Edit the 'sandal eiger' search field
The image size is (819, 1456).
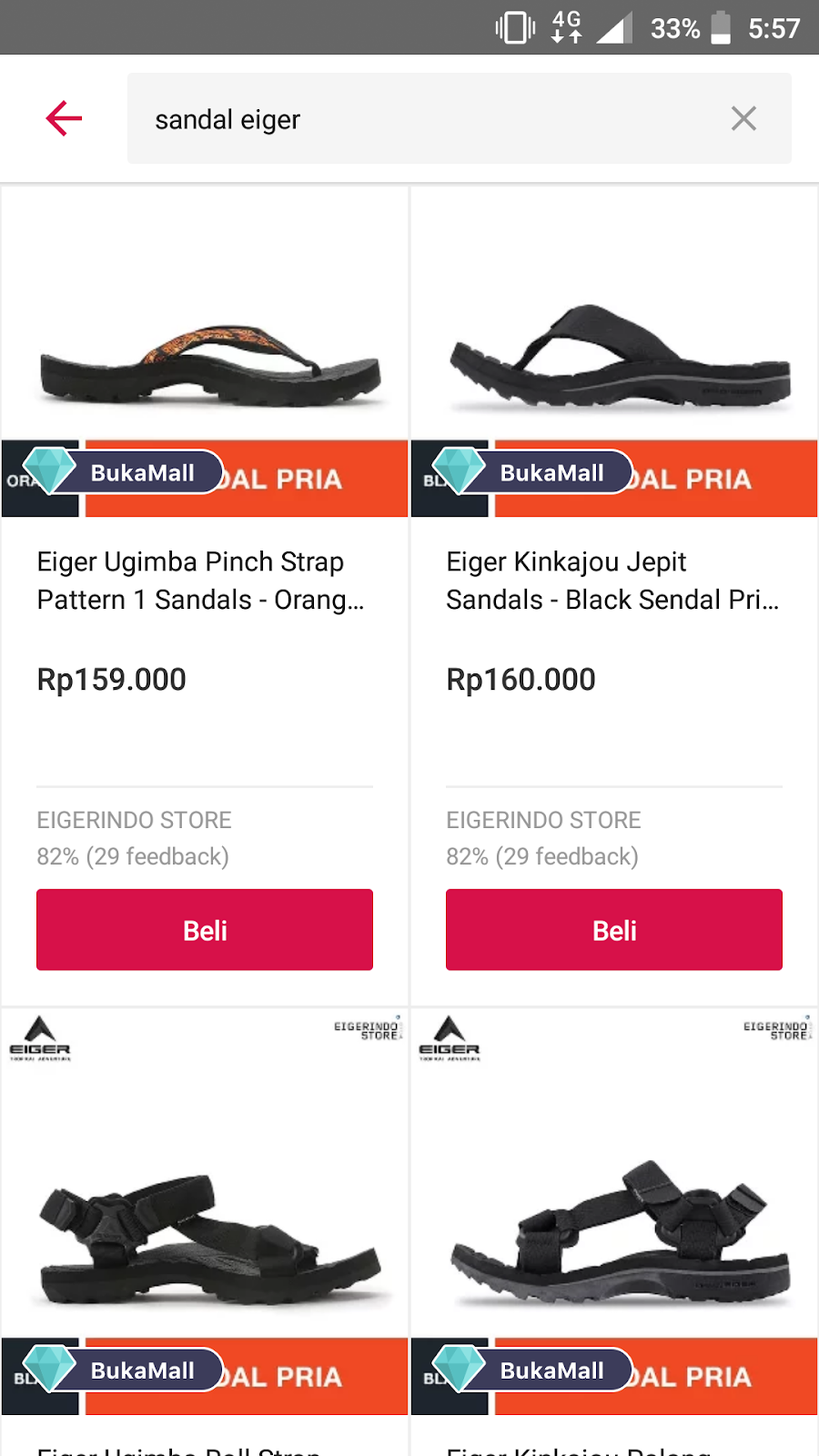coord(428,119)
